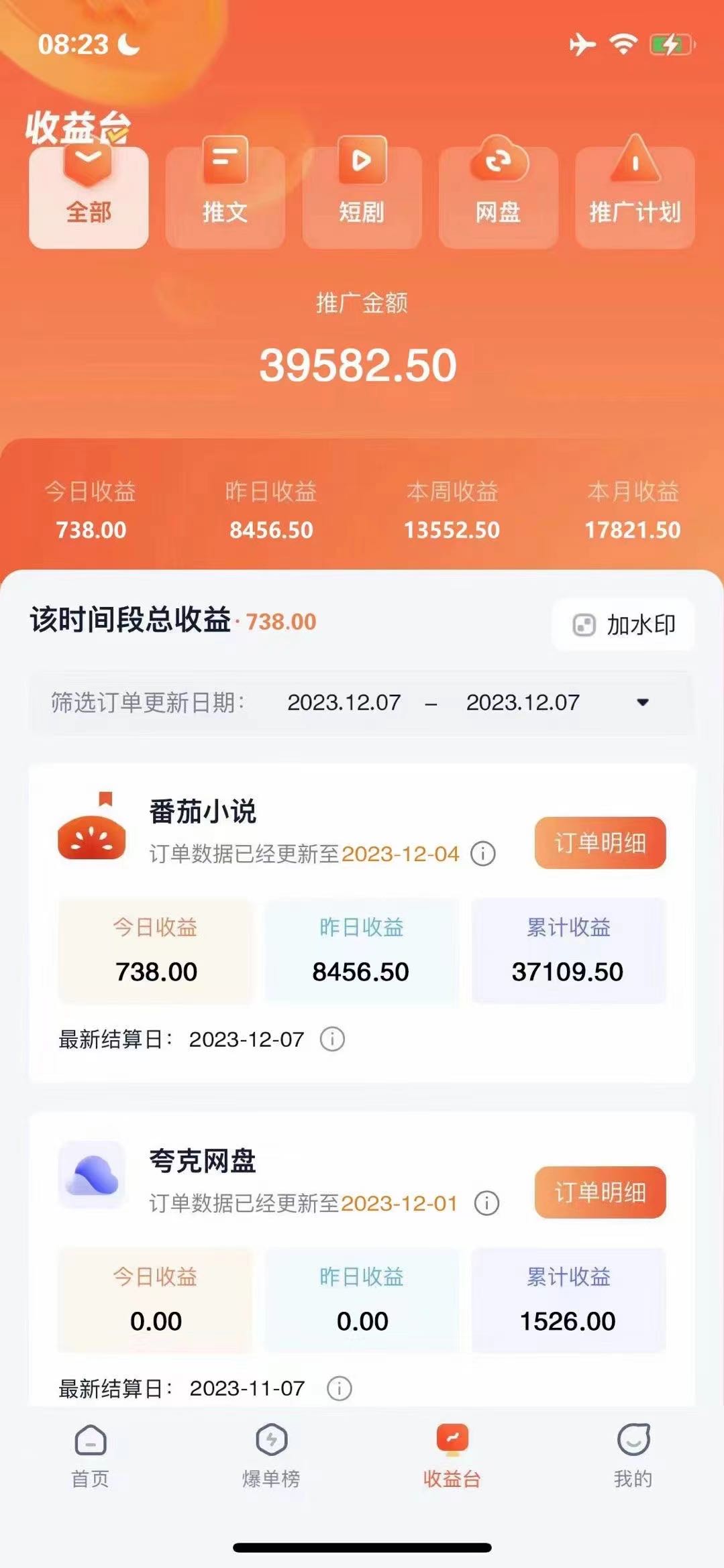Tap info icon next to 2023-12-07 settlement date
724x1568 pixels.
[x=332, y=1039]
